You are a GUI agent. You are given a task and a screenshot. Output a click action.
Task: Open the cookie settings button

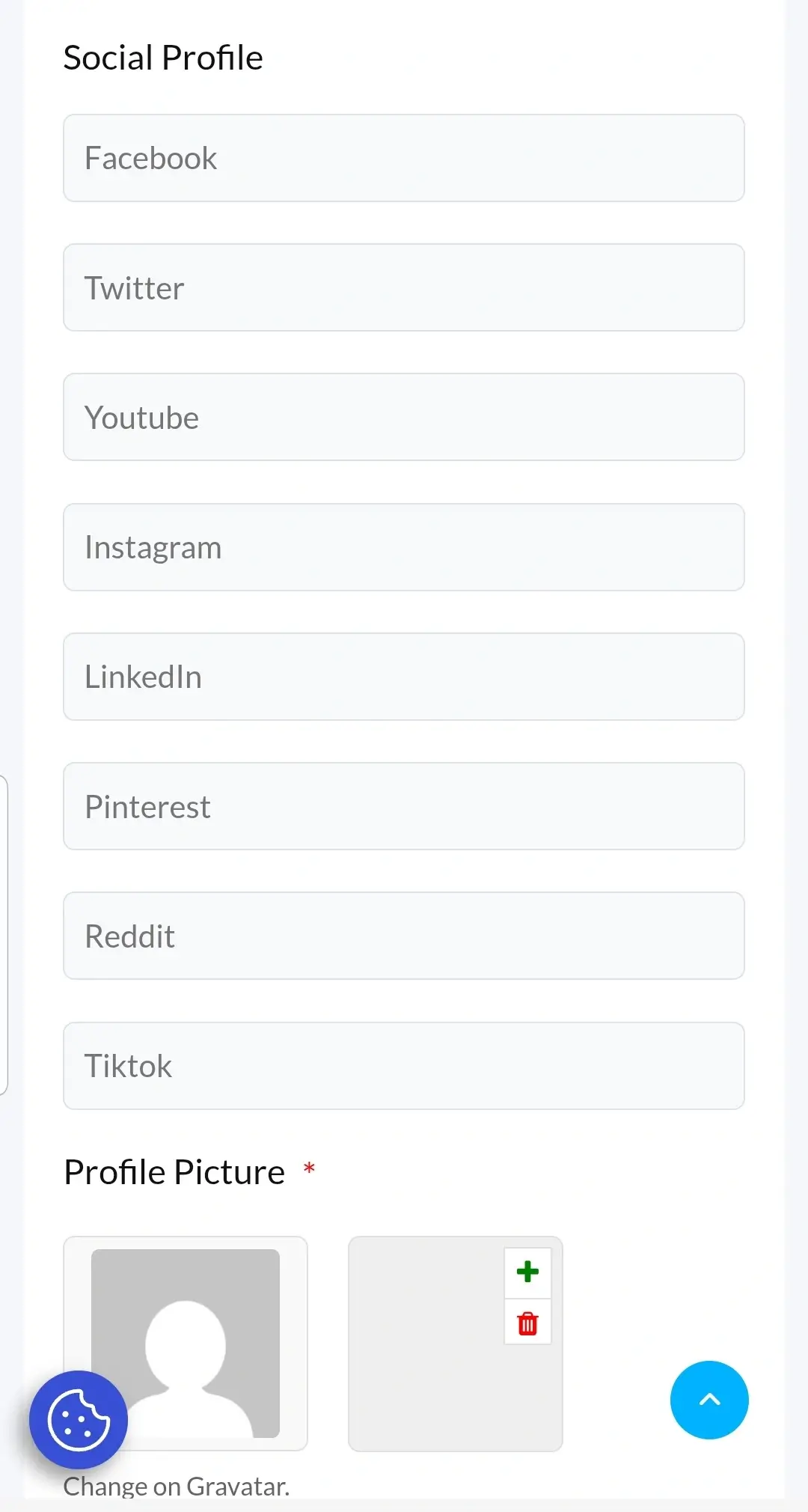pos(79,1420)
